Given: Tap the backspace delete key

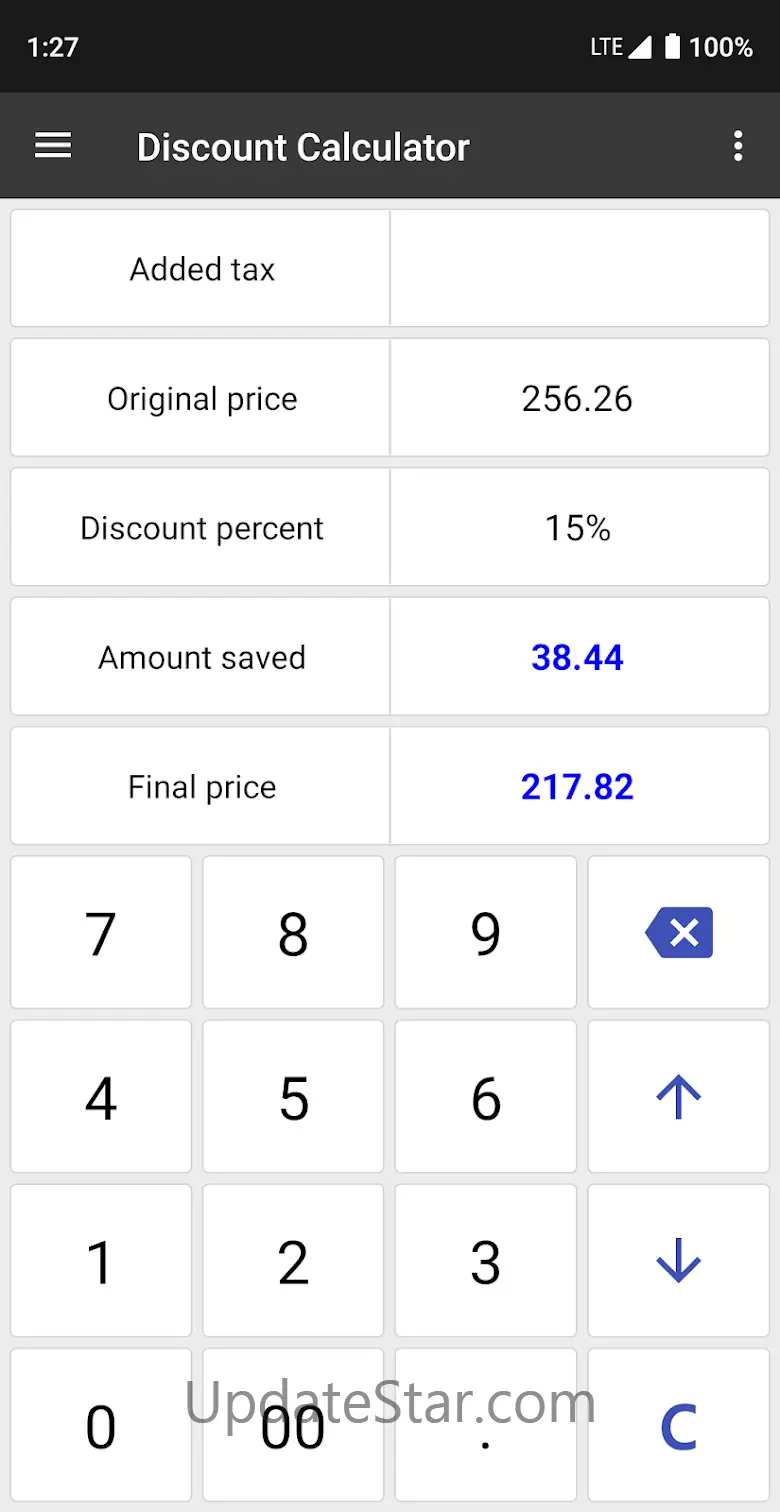Looking at the screenshot, I should (679, 932).
